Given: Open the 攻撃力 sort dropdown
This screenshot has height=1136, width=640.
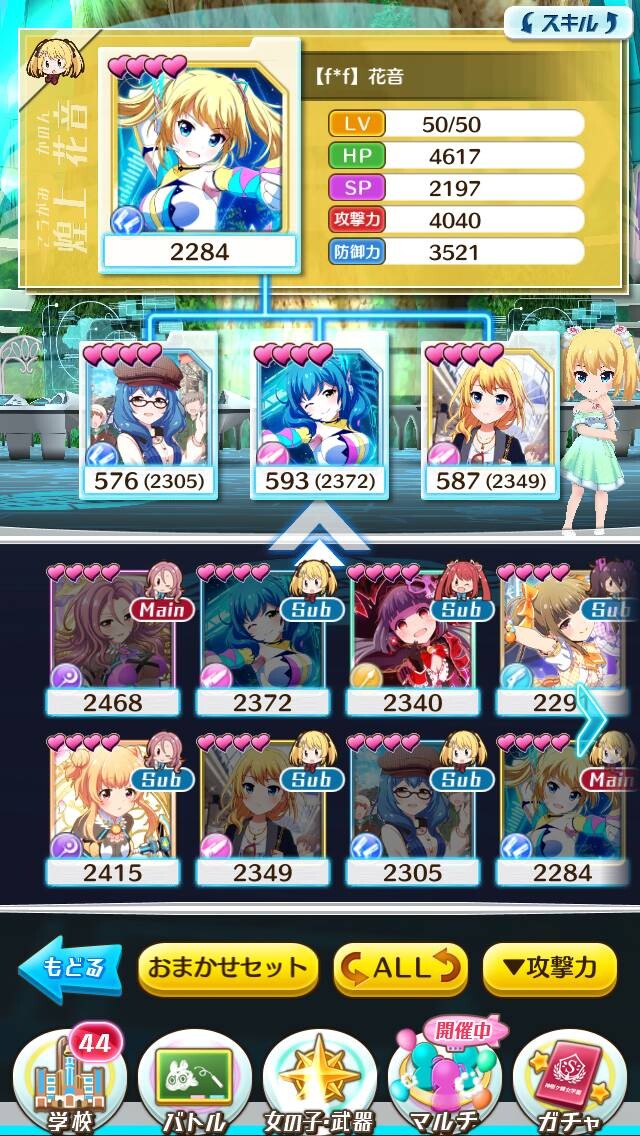Looking at the screenshot, I should click(549, 969).
